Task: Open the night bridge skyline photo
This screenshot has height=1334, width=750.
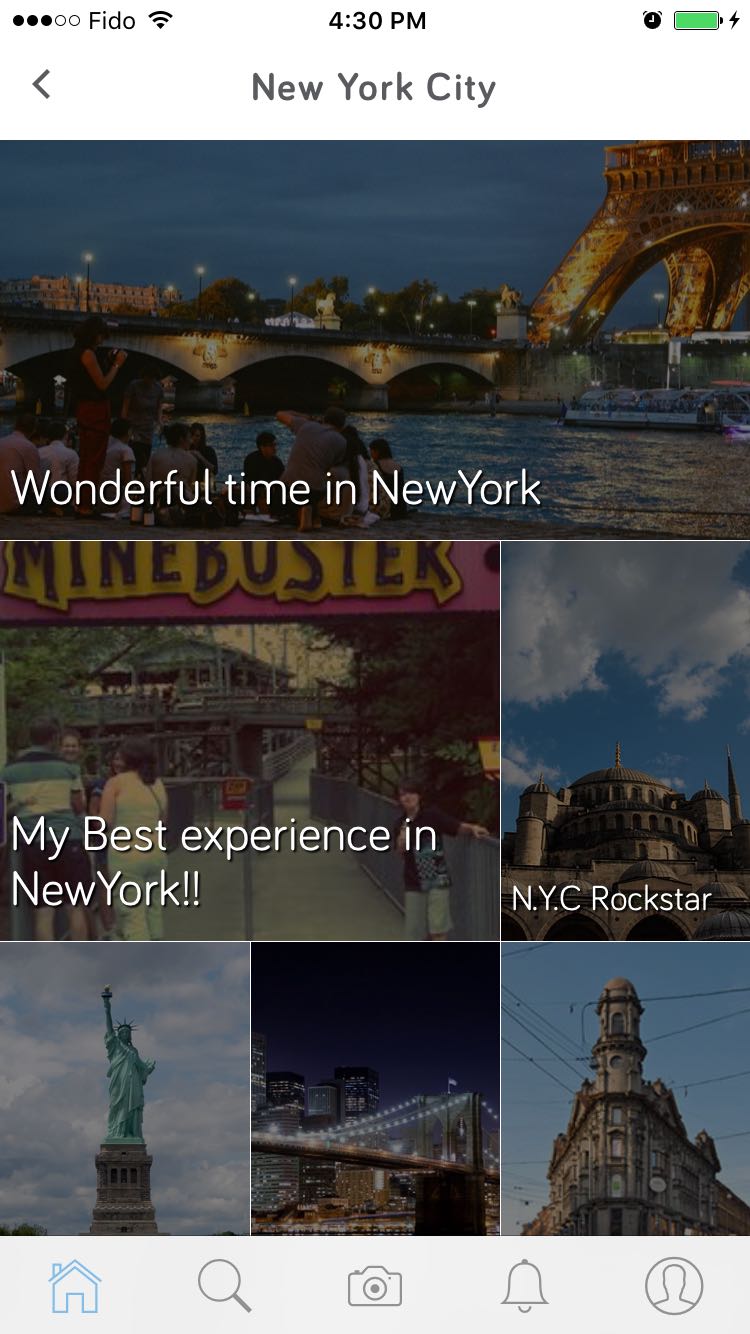Action: click(375, 1088)
